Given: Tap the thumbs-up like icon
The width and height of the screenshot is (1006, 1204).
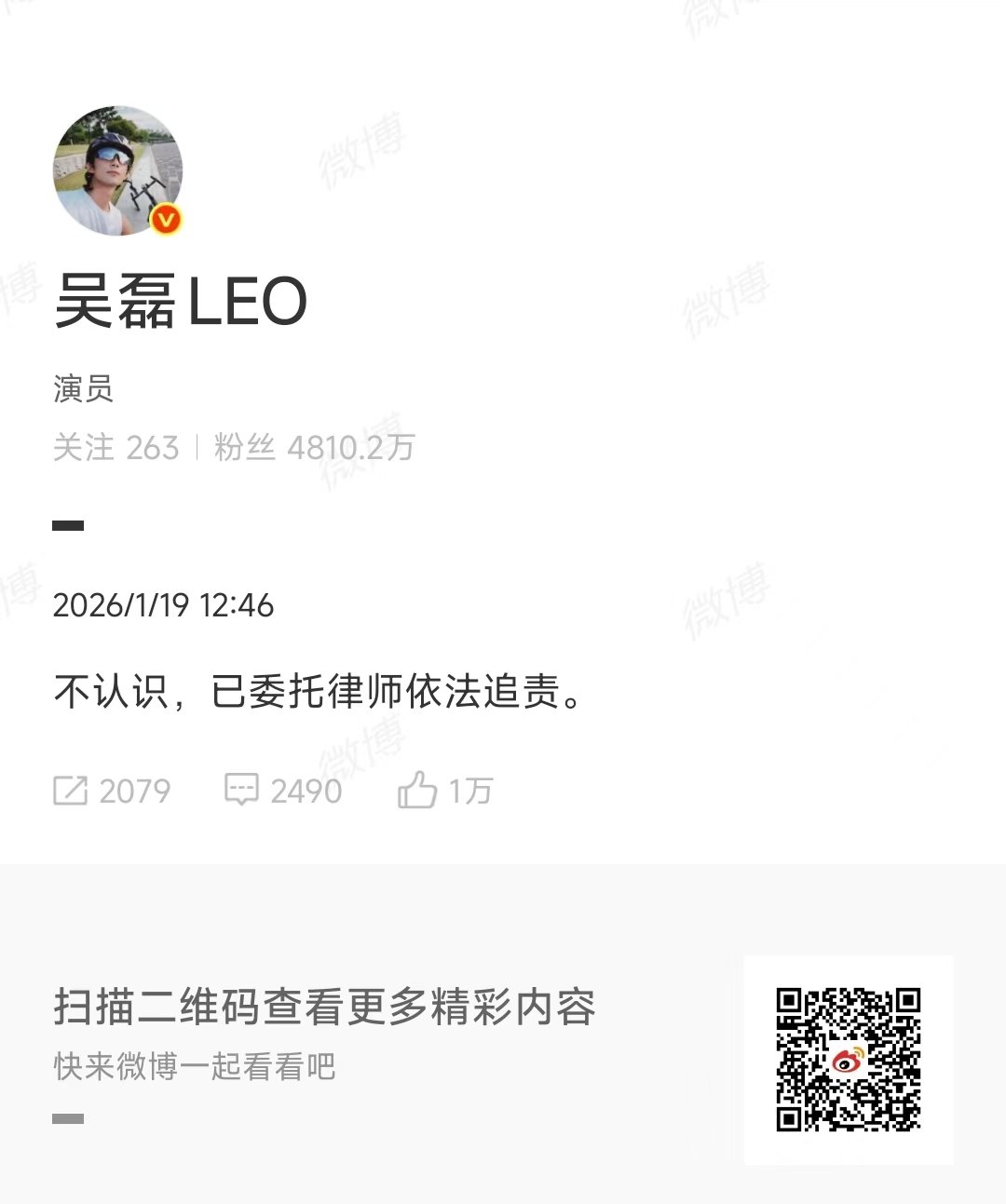Looking at the screenshot, I should click(x=421, y=790).
